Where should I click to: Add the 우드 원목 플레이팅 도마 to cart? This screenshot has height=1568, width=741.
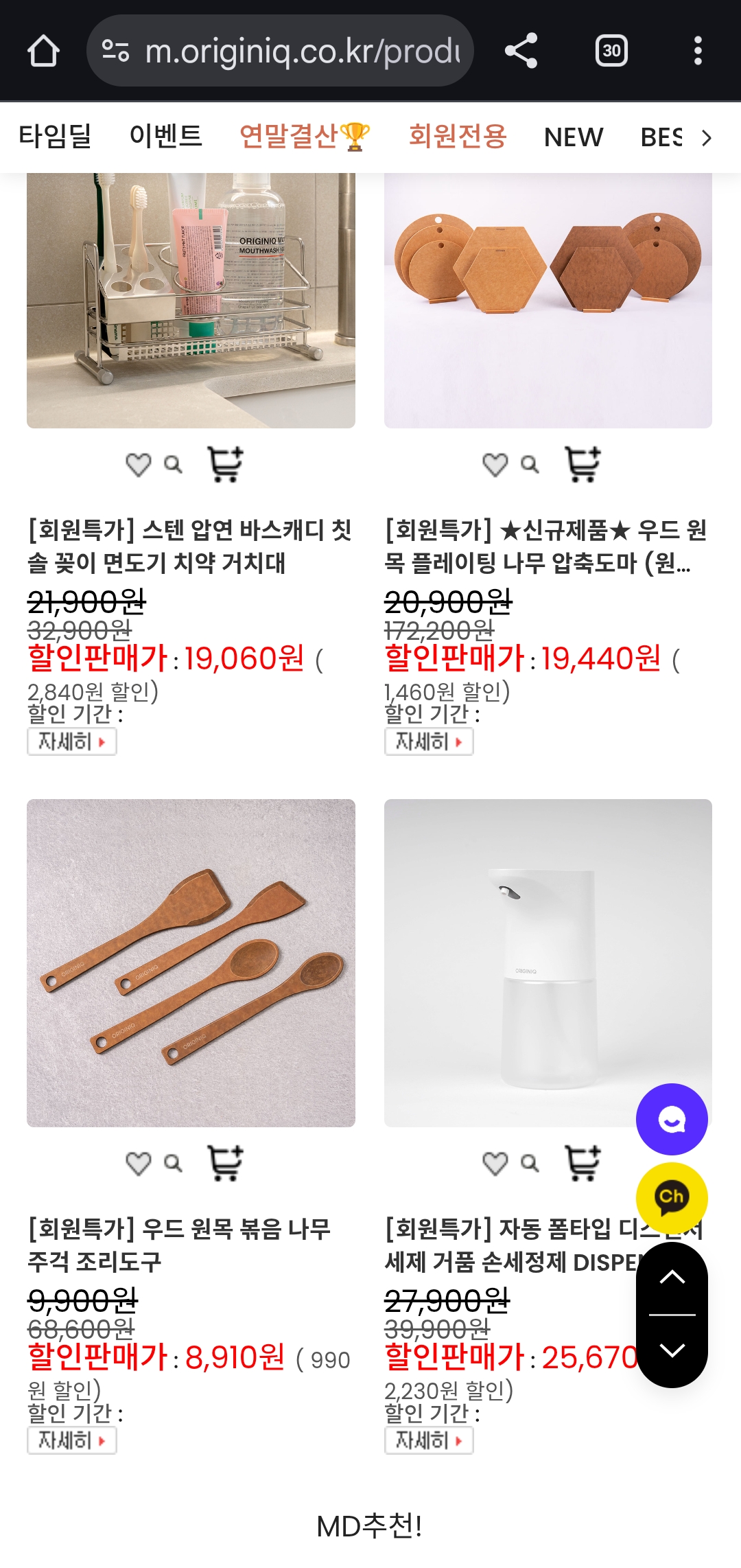(x=583, y=465)
